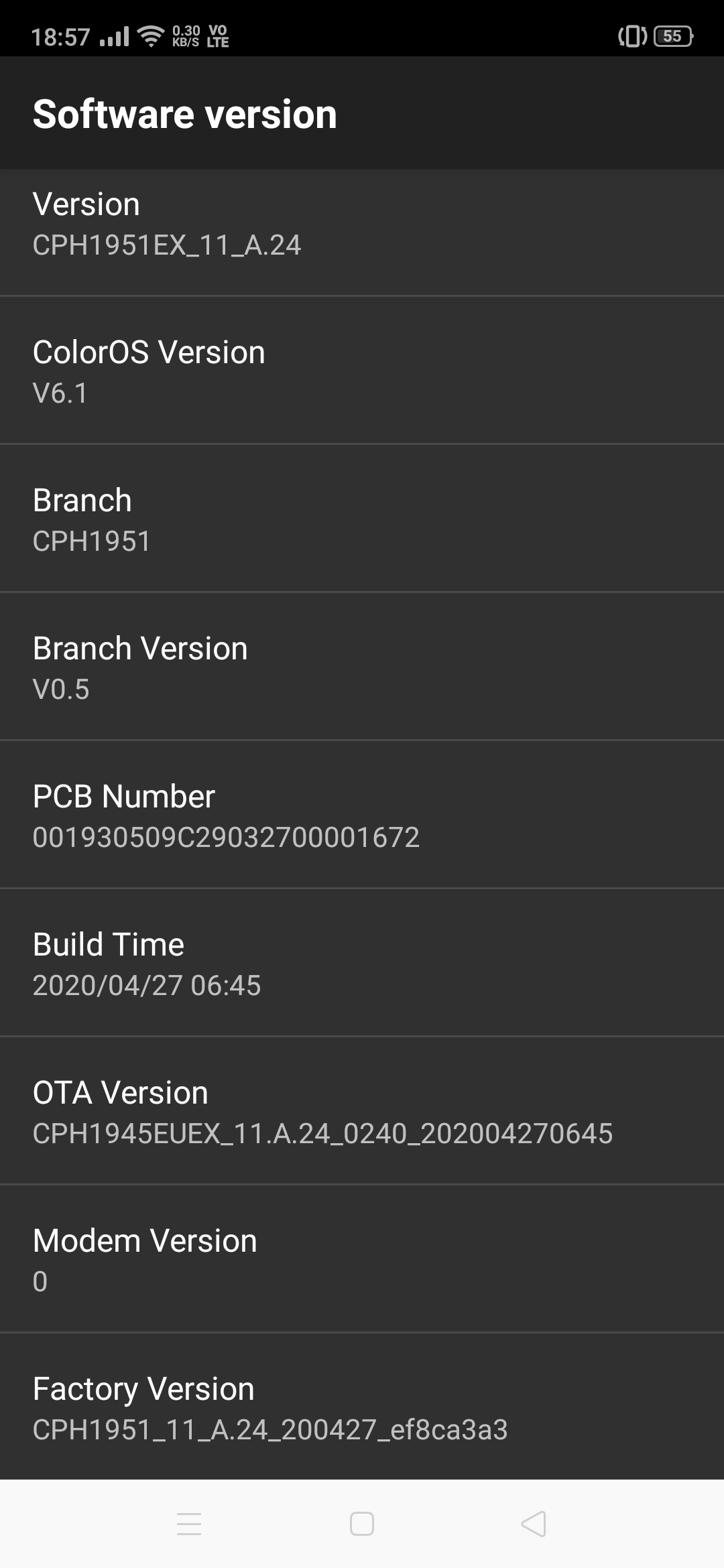Screen dimensions: 724x1568
Task: Tap the home button in navigation bar
Action: tap(362, 1524)
